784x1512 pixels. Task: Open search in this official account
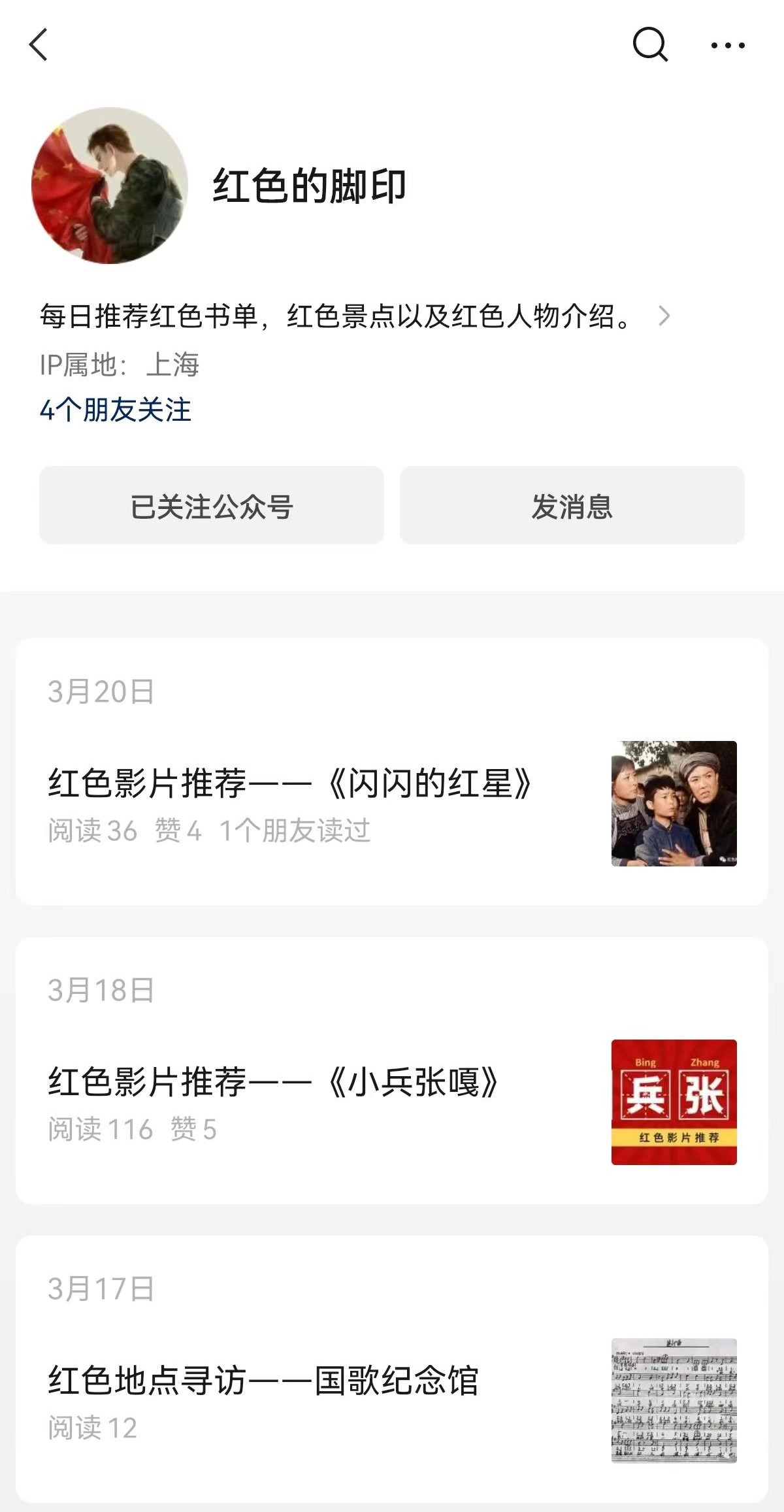[650, 45]
